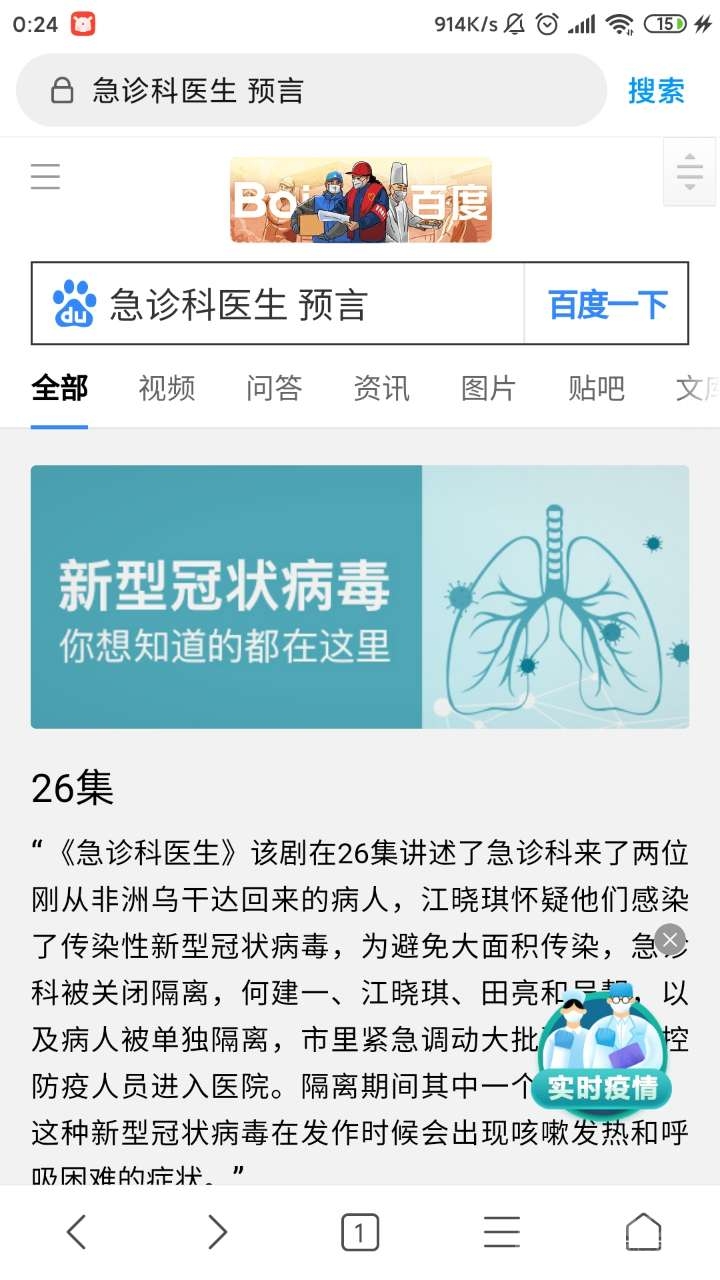
Task: Open the browser tabs switcher
Action: click(x=360, y=1232)
